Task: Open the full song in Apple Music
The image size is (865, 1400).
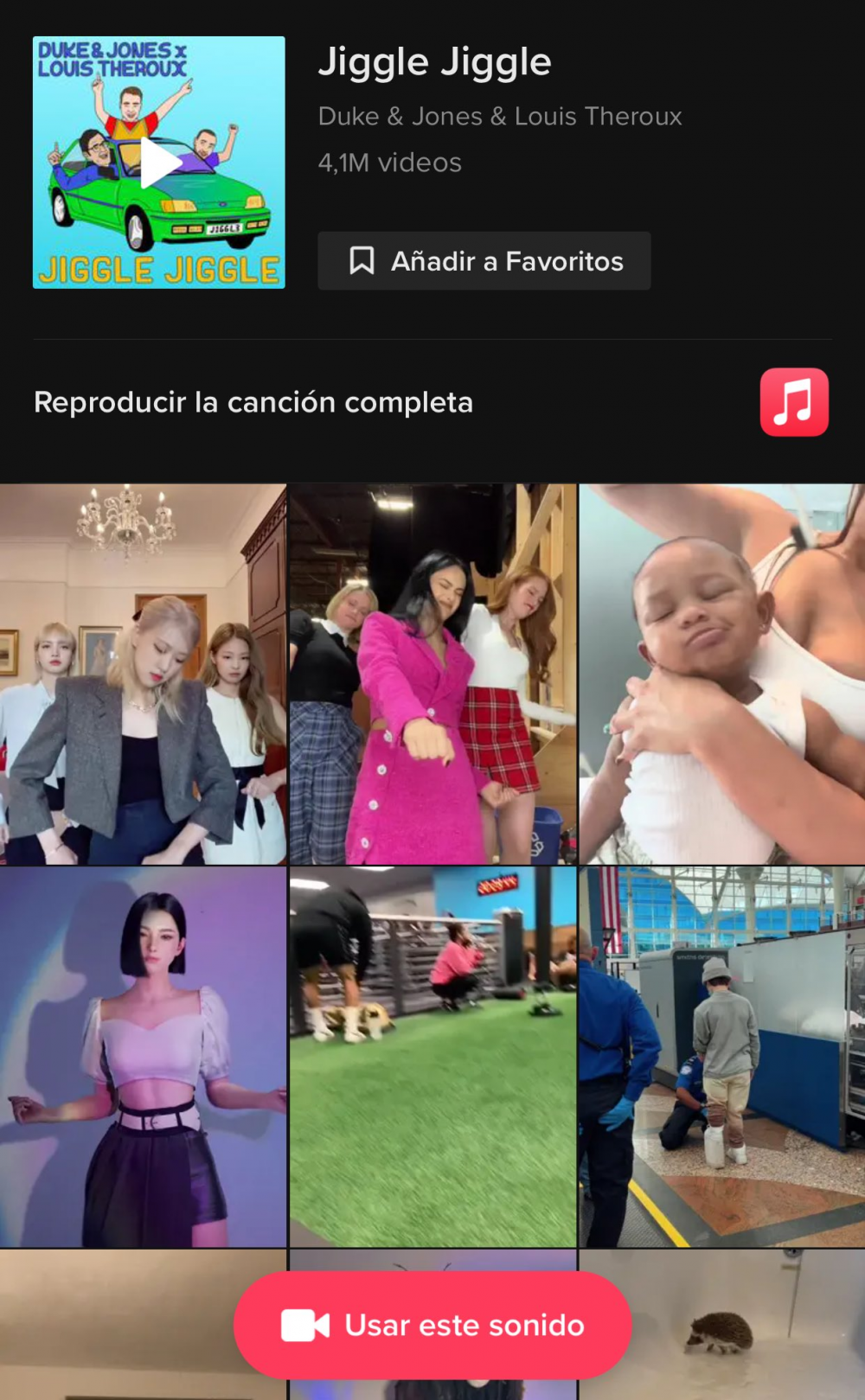Action: (793, 403)
